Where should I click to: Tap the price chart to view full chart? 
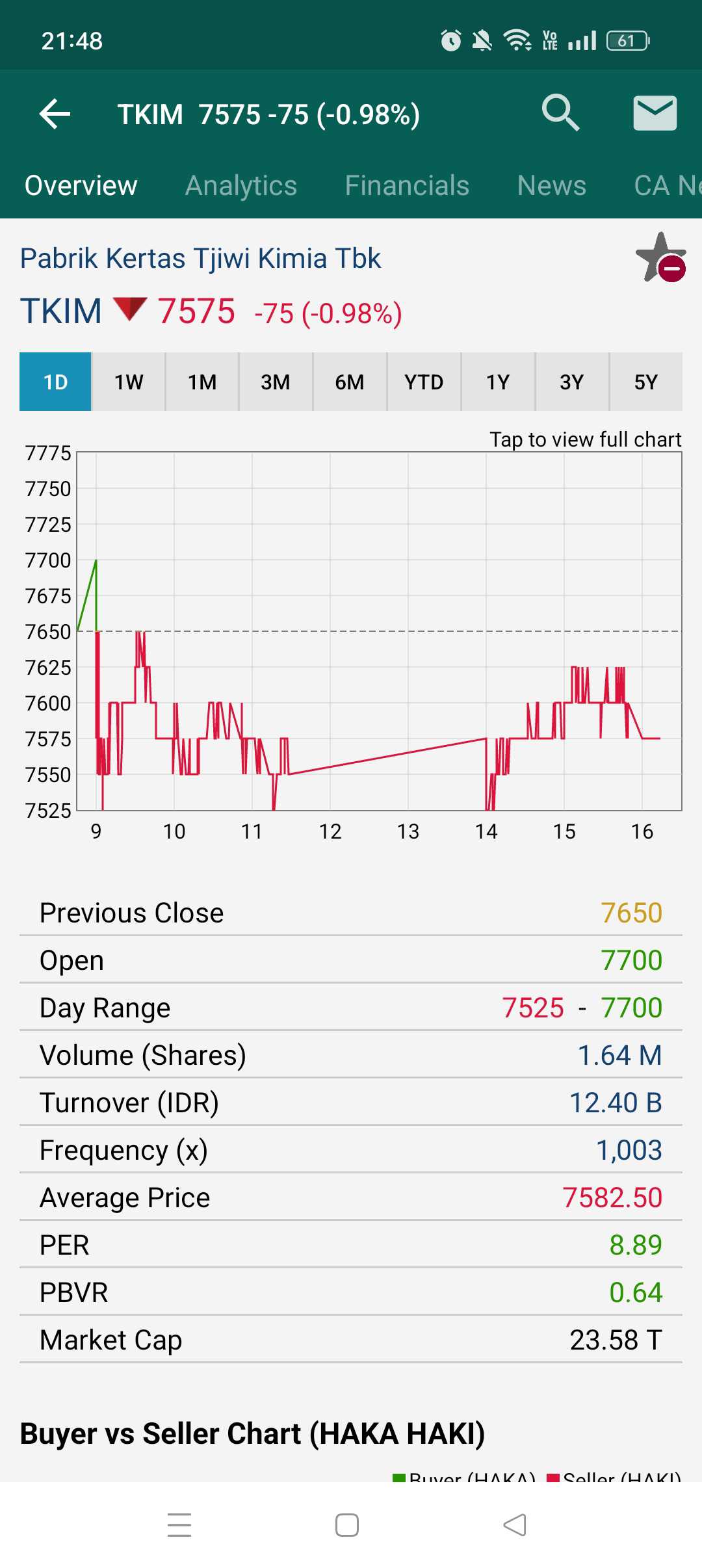[379, 631]
